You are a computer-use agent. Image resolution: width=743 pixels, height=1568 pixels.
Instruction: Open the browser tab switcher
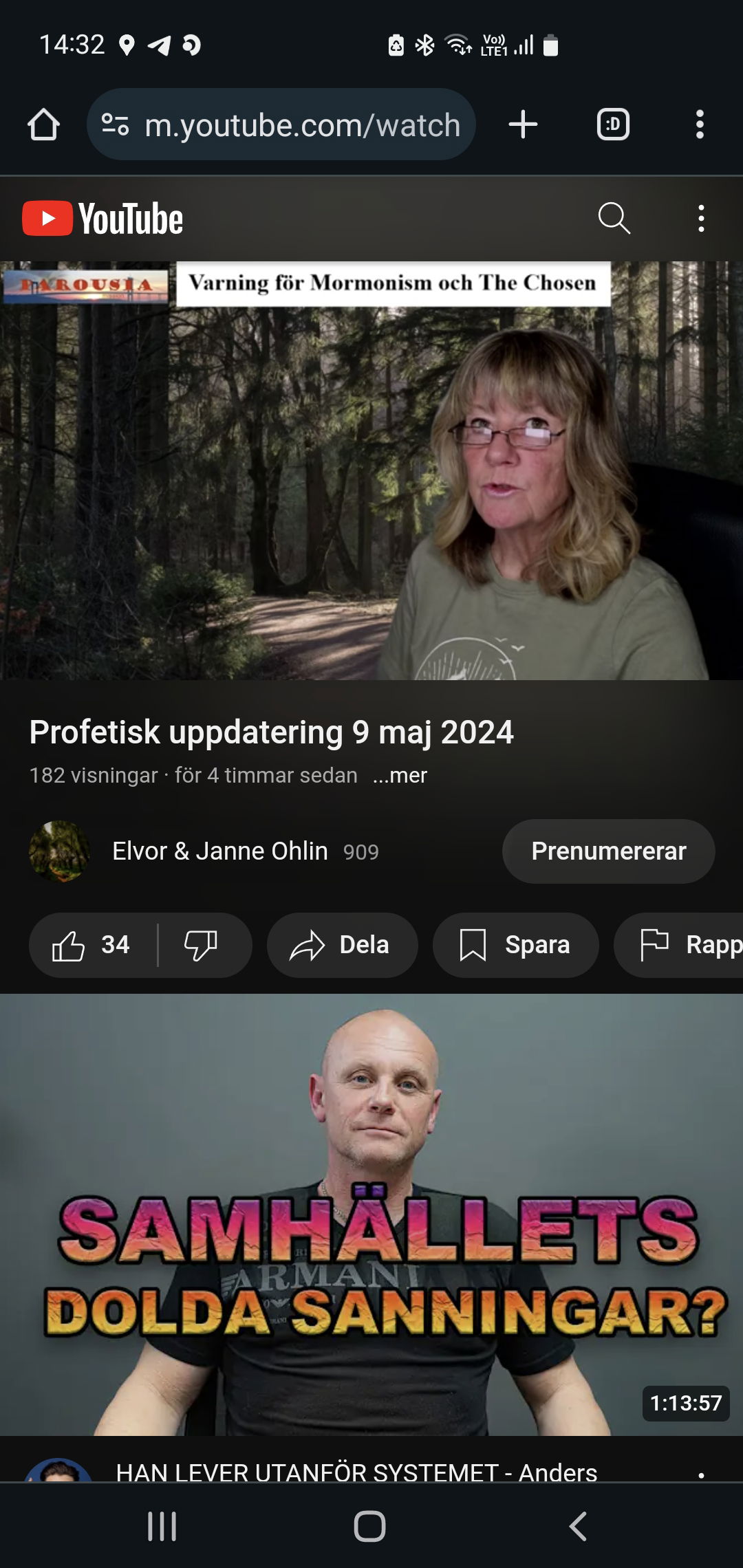(612, 125)
